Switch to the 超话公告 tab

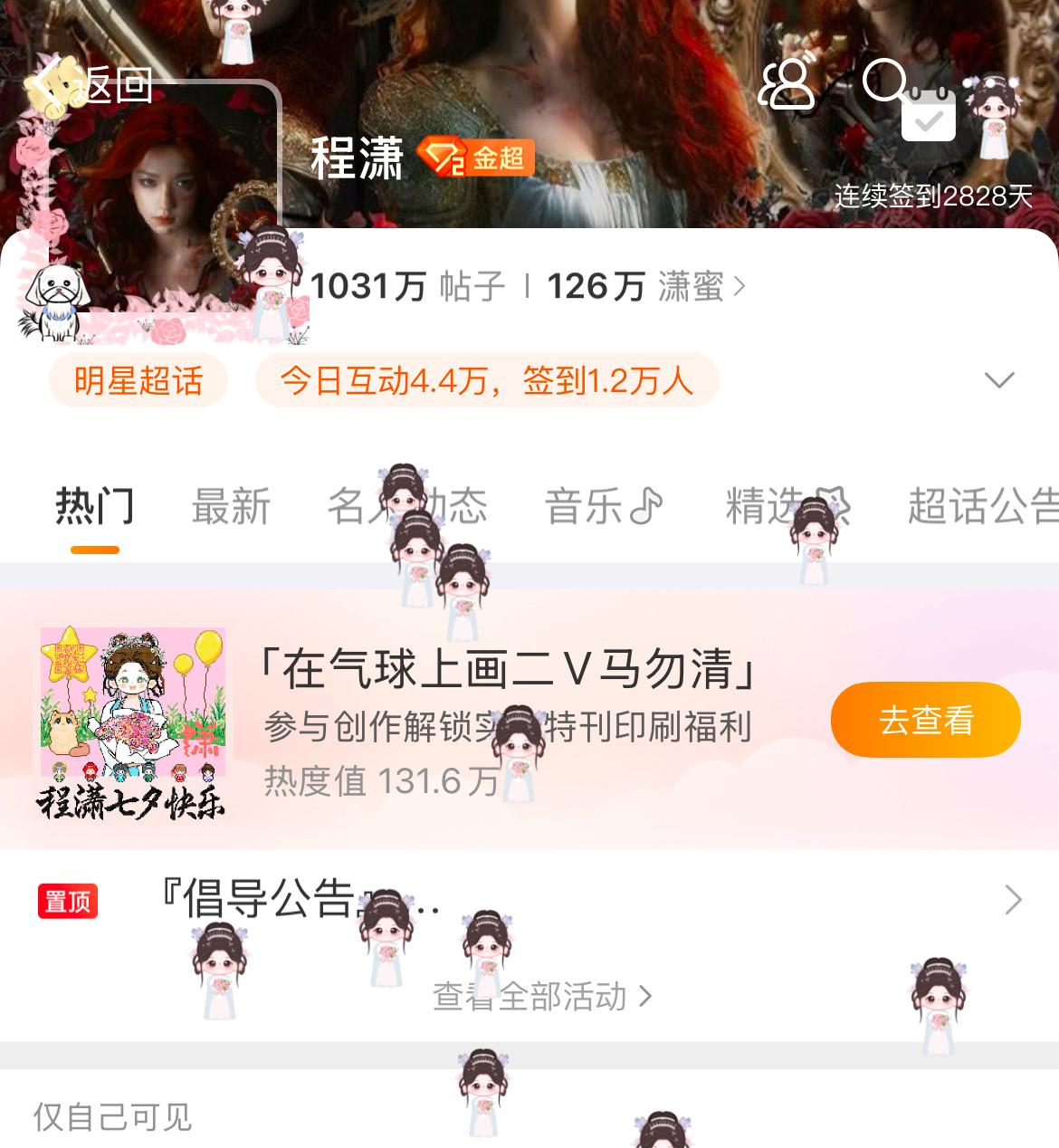coord(982,506)
